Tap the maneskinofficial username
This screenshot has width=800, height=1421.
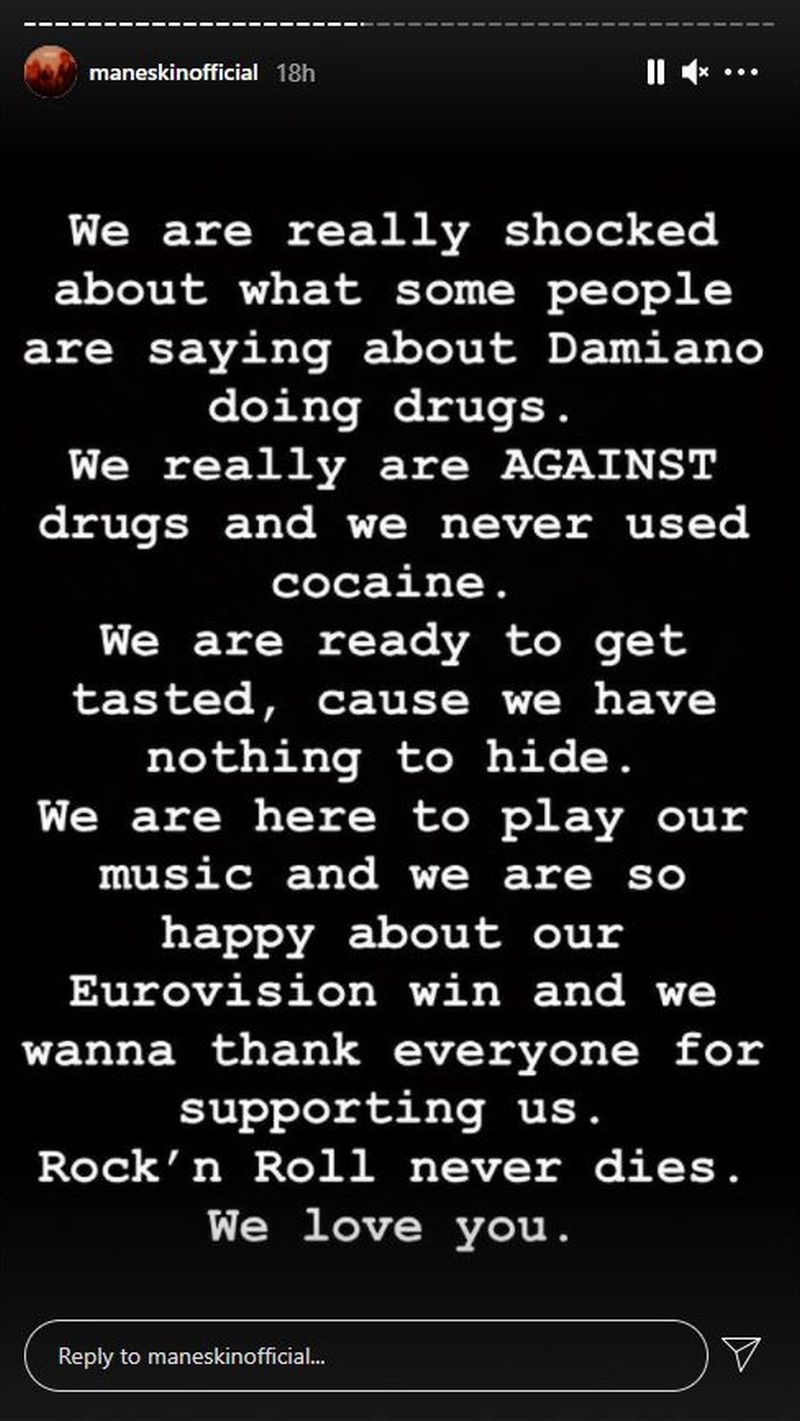tap(173, 73)
